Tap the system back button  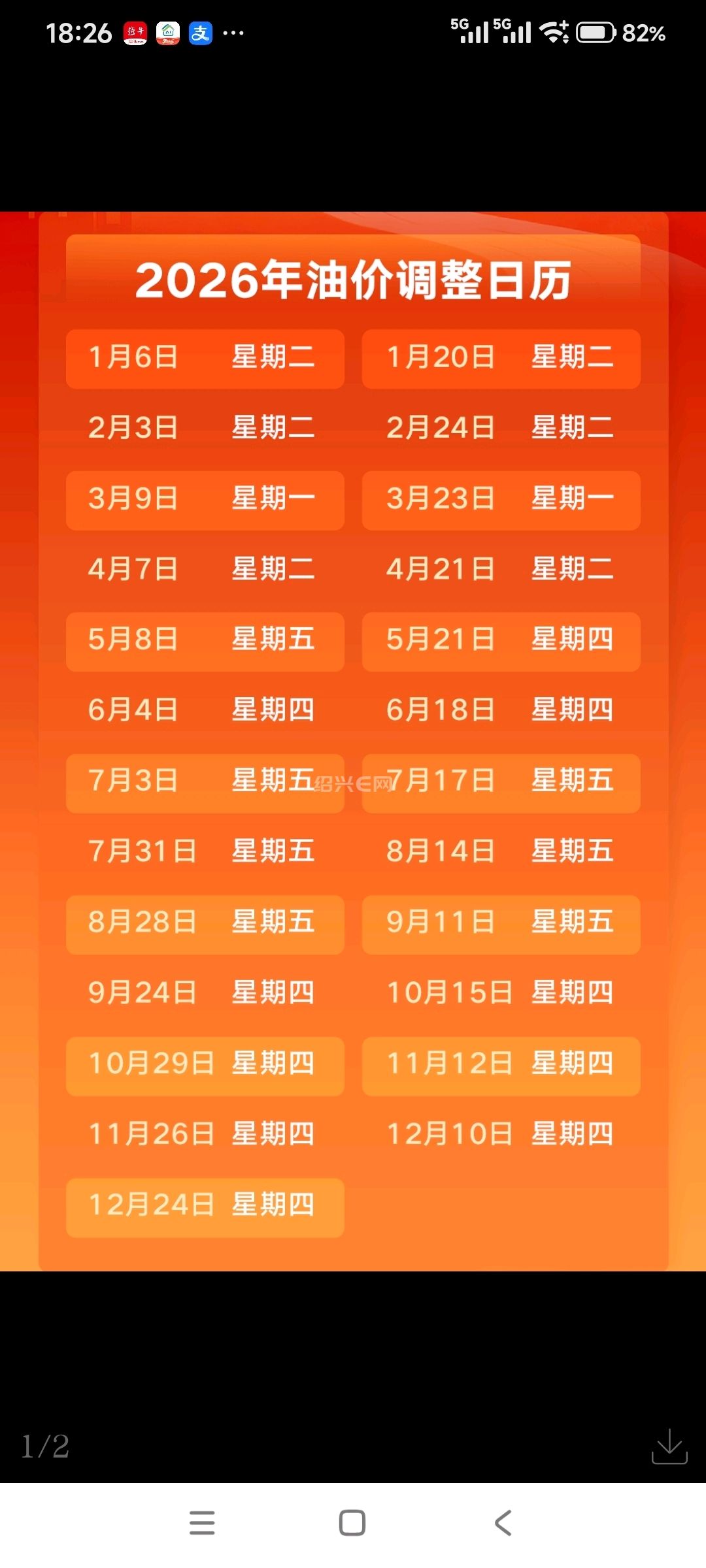[503, 1523]
